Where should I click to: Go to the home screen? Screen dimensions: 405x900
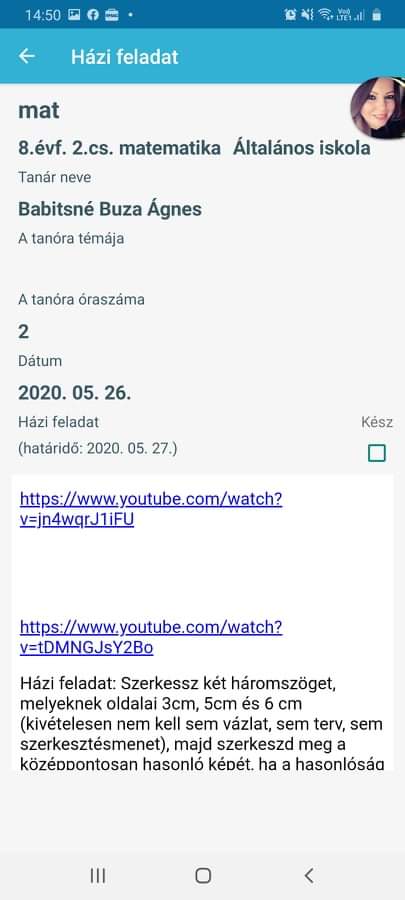(202, 875)
